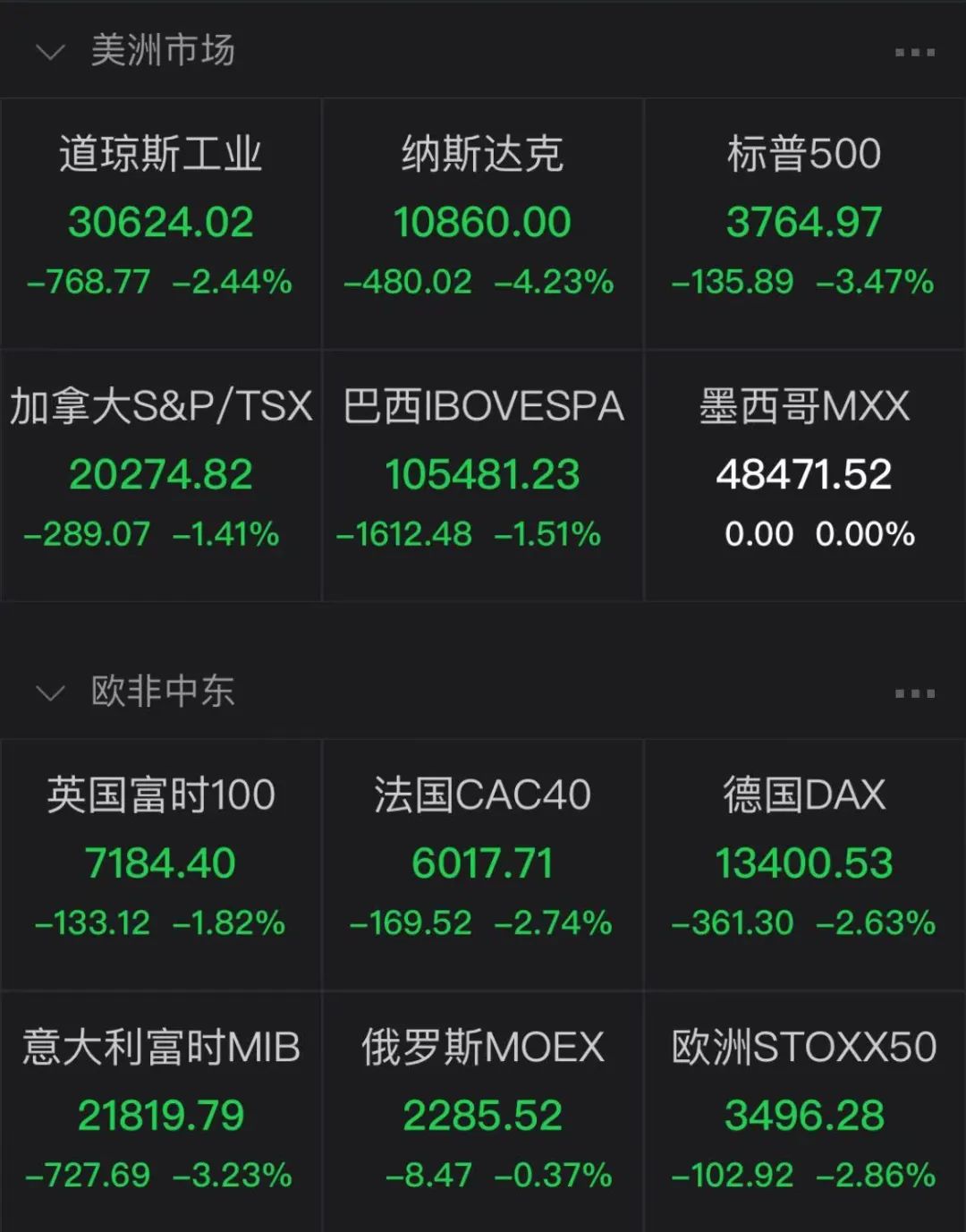Tap the 欧洲STOXX50 index card
966x1232 pixels.
pyautogui.click(x=803, y=1109)
